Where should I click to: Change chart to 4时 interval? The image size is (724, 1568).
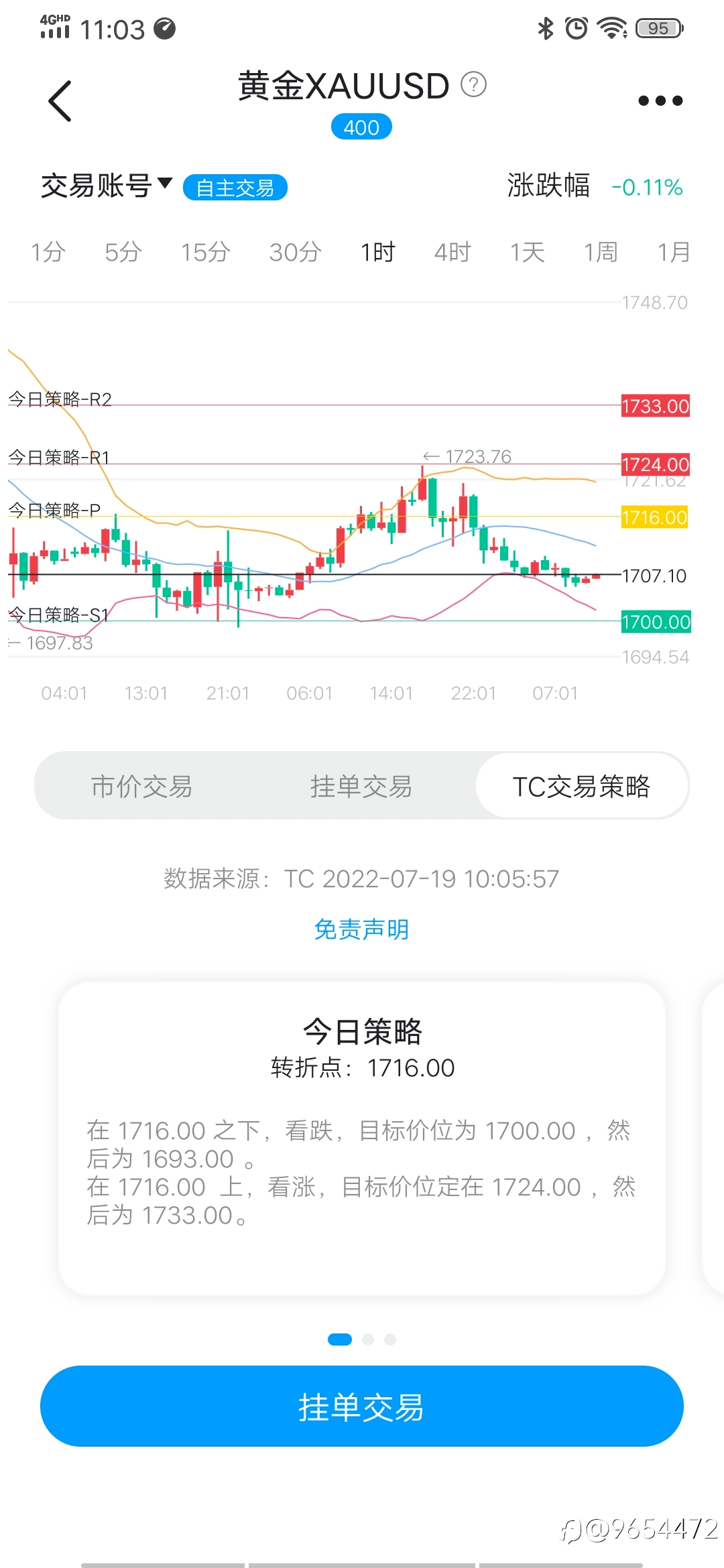(452, 253)
